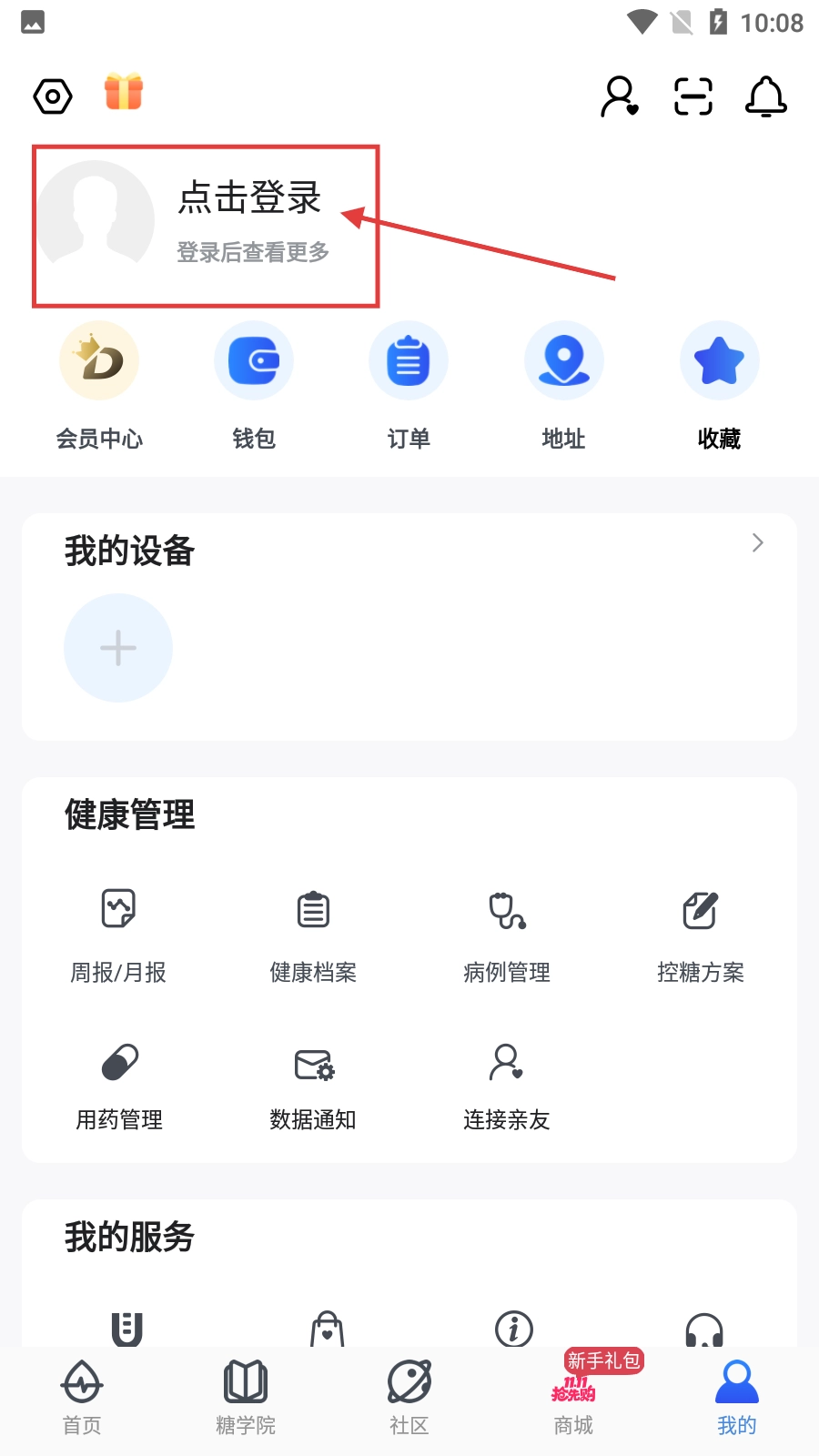Open 健康档案 health records
This screenshot has height=1456, width=819.
pos(313,933)
